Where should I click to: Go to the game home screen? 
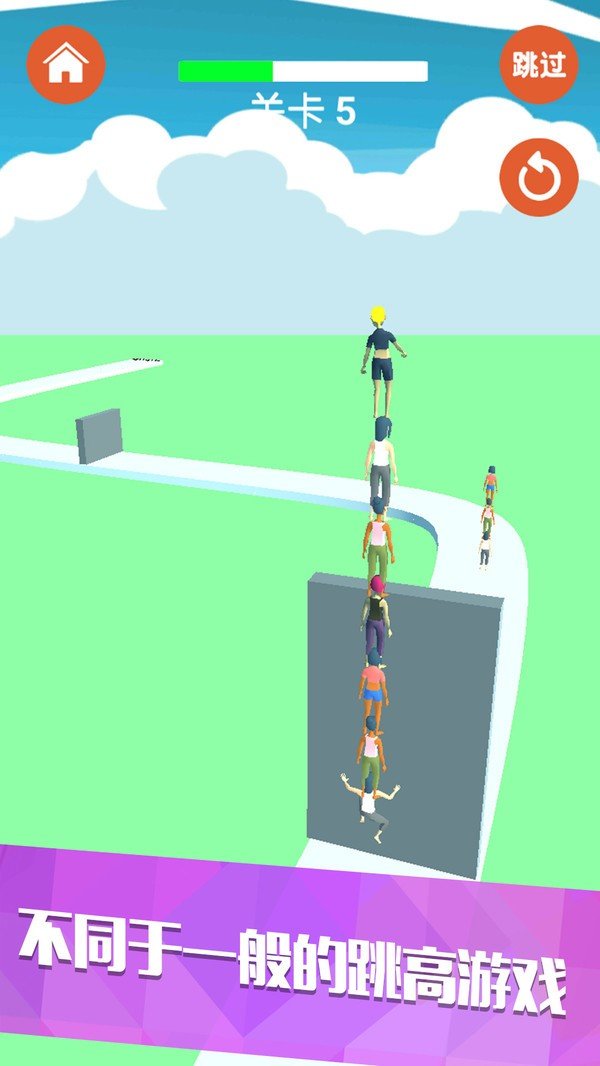click(66, 64)
